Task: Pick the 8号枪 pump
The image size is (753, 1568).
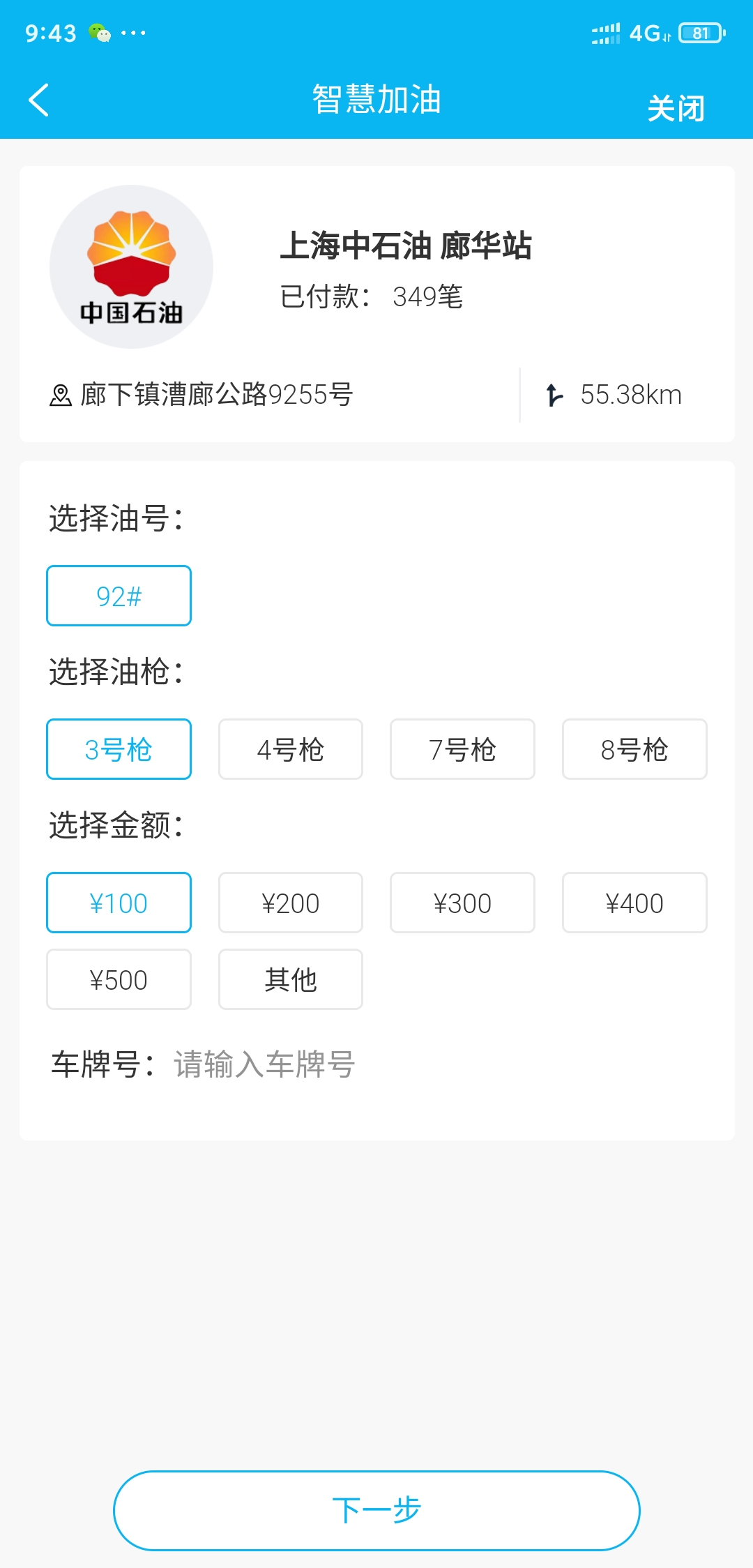Action: (634, 749)
